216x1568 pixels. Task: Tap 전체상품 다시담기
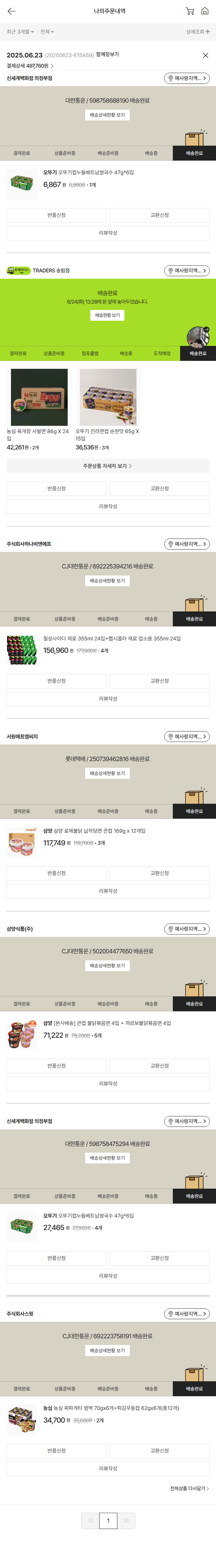189,1489
